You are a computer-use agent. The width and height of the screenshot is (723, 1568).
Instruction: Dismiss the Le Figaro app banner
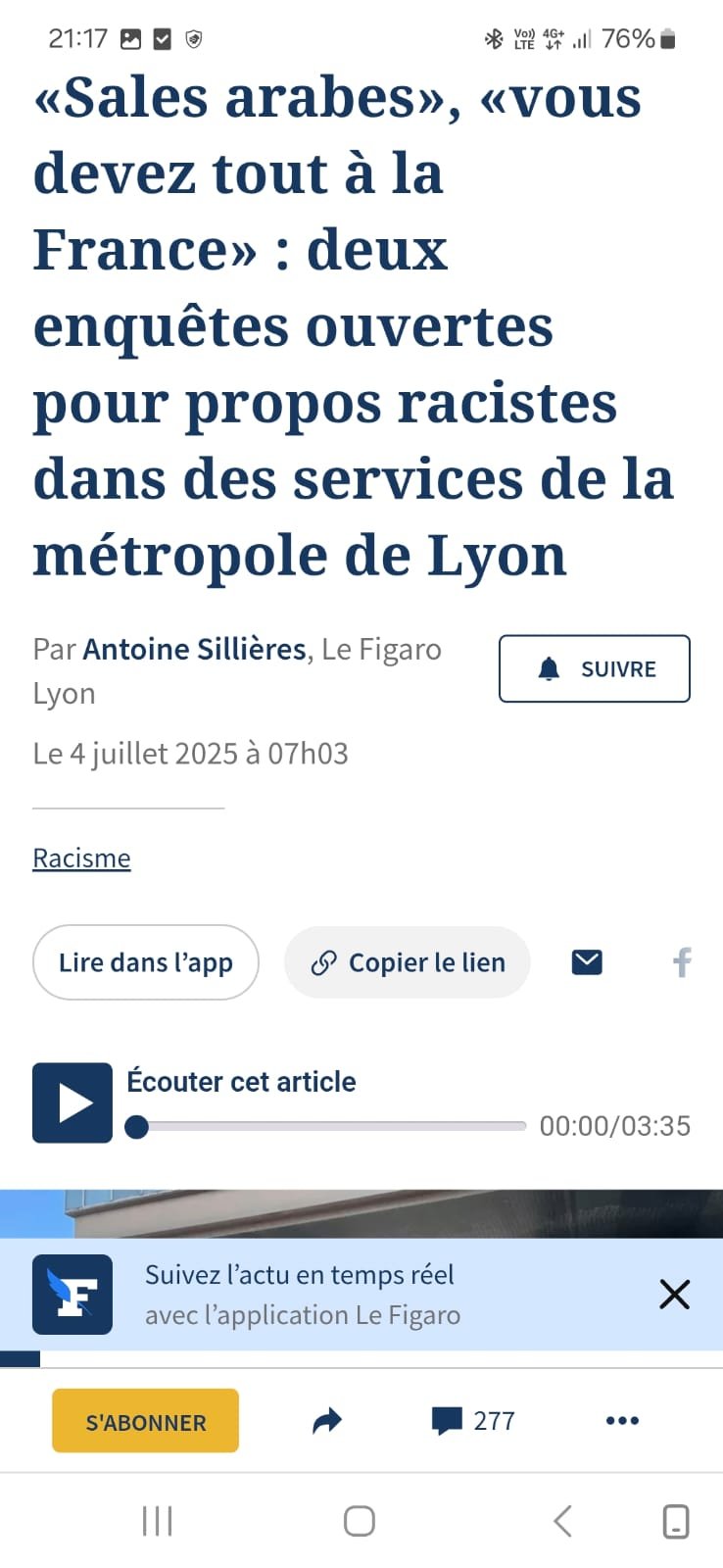click(674, 1295)
